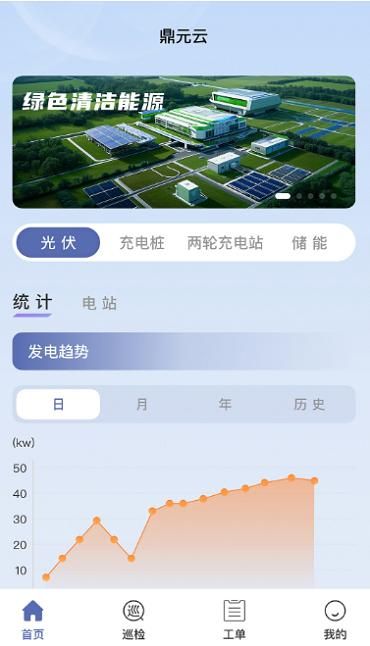Show the 年 power trend
The height and width of the screenshot is (646, 370).
tap(225, 404)
